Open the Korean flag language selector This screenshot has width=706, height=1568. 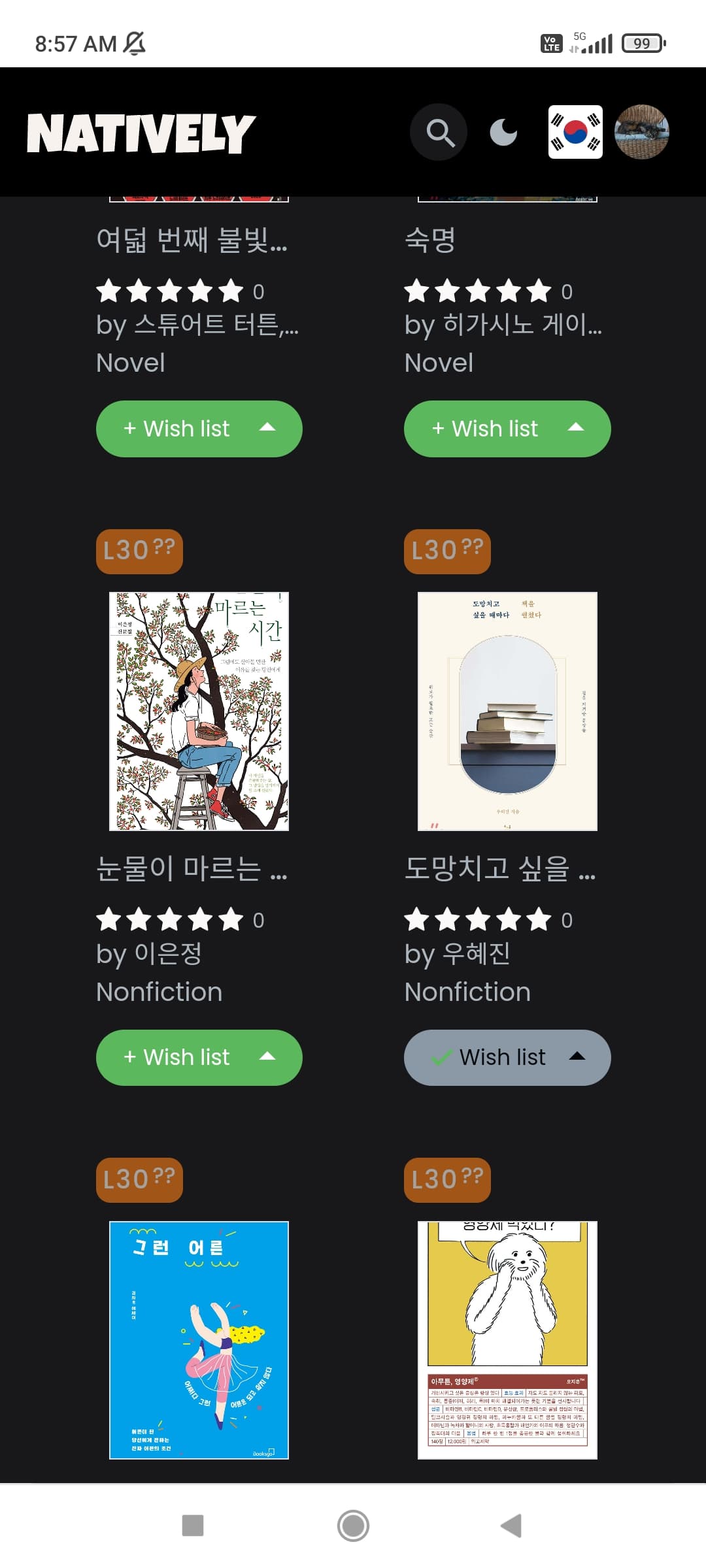pyautogui.click(x=575, y=133)
